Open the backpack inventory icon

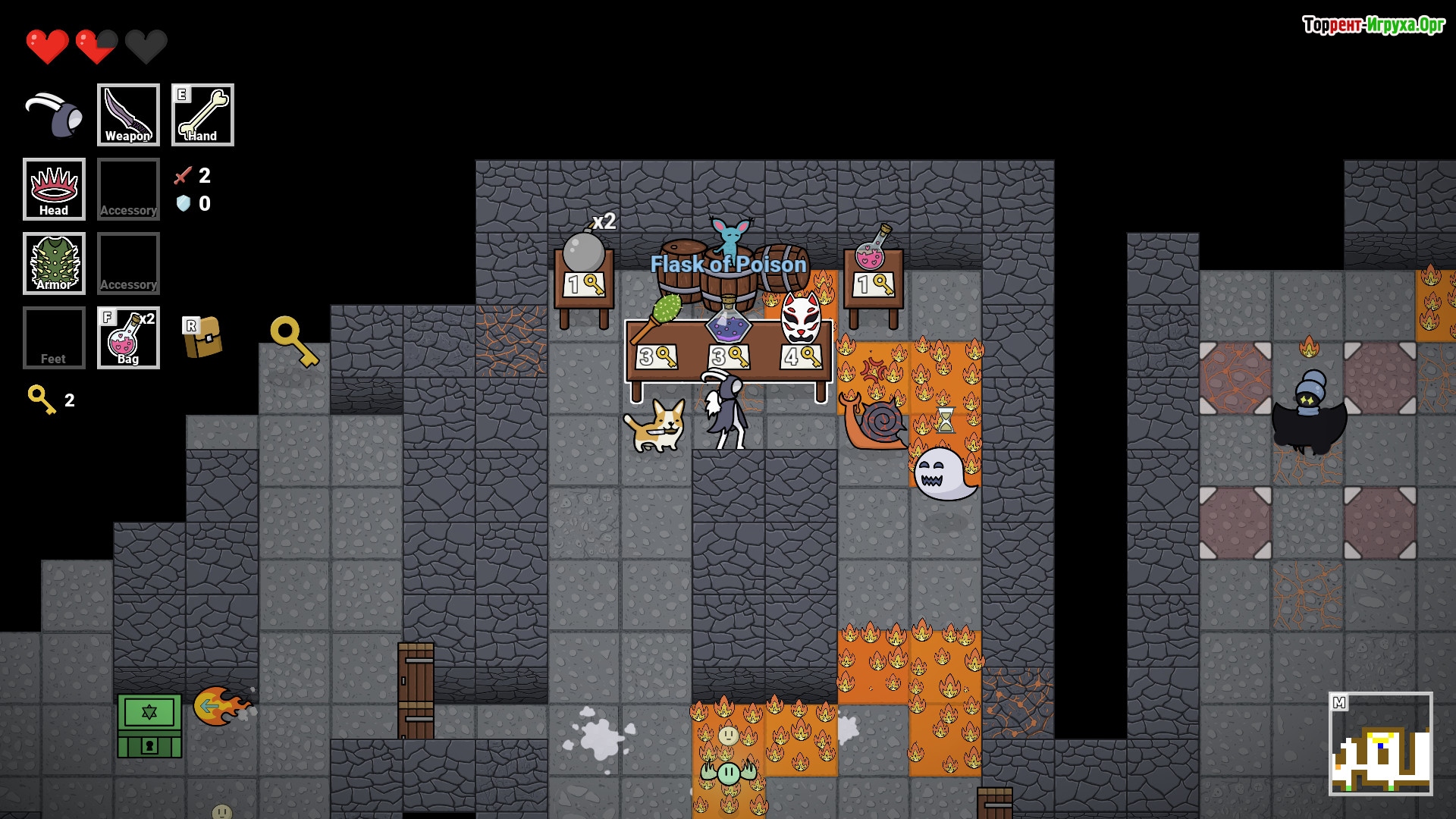(x=203, y=337)
